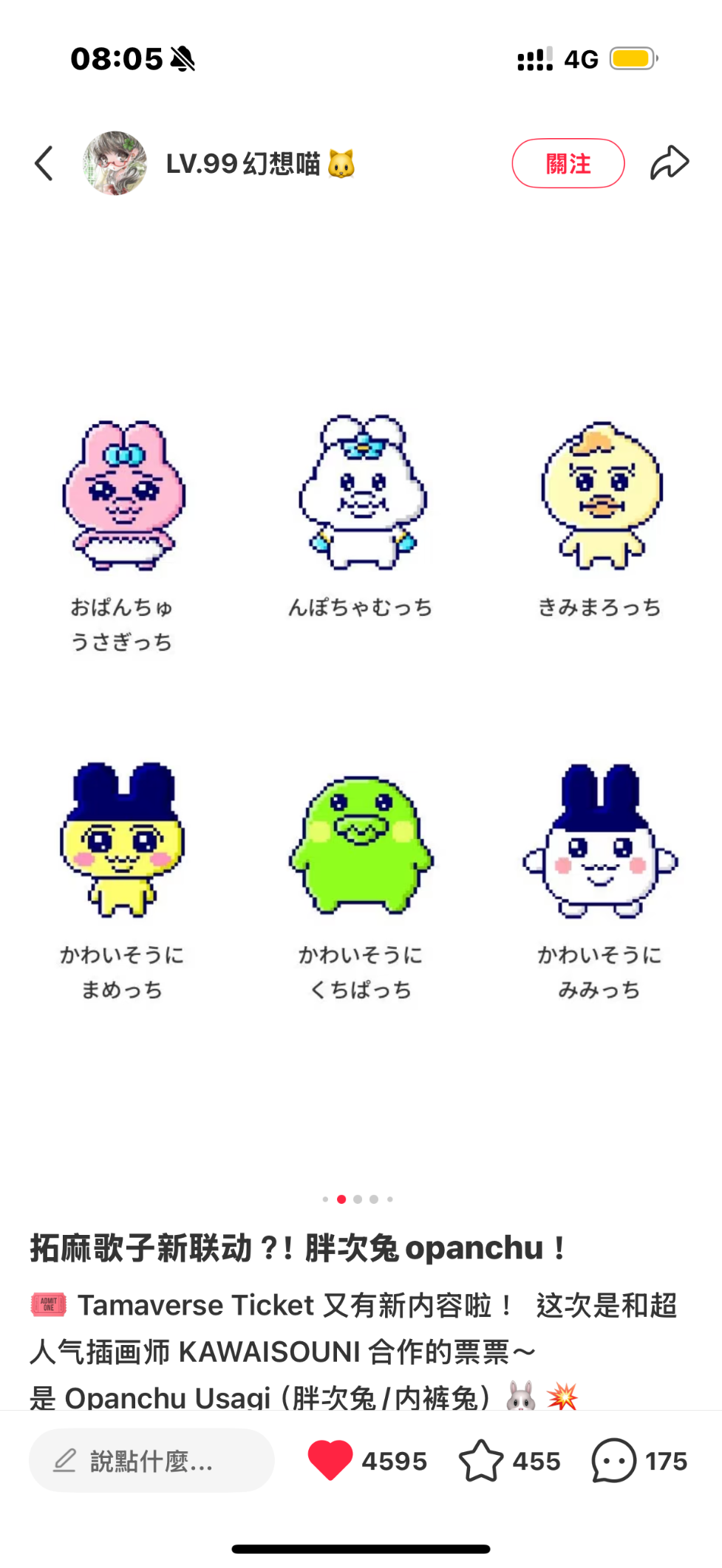Image resolution: width=722 pixels, height=1568 pixels.
Task: Follow the author with the 關注 button
Action: [x=568, y=163]
